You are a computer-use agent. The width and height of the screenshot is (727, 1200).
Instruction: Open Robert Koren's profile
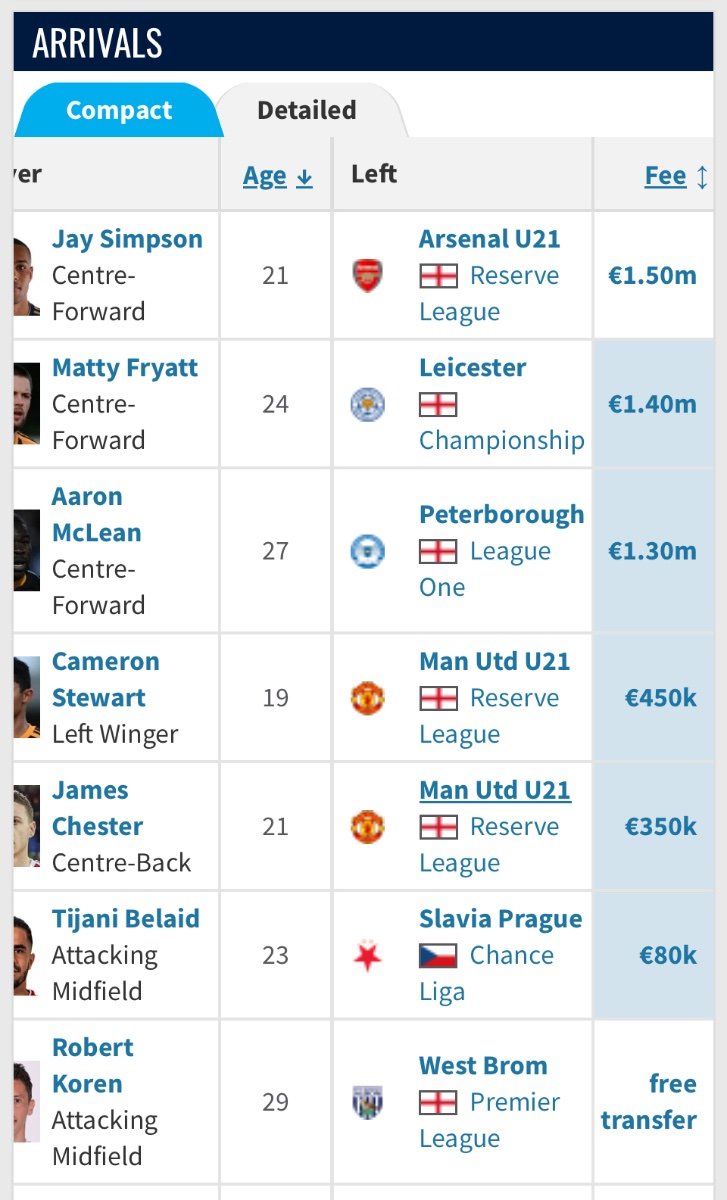pyautogui.click(x=93, y=1066)
